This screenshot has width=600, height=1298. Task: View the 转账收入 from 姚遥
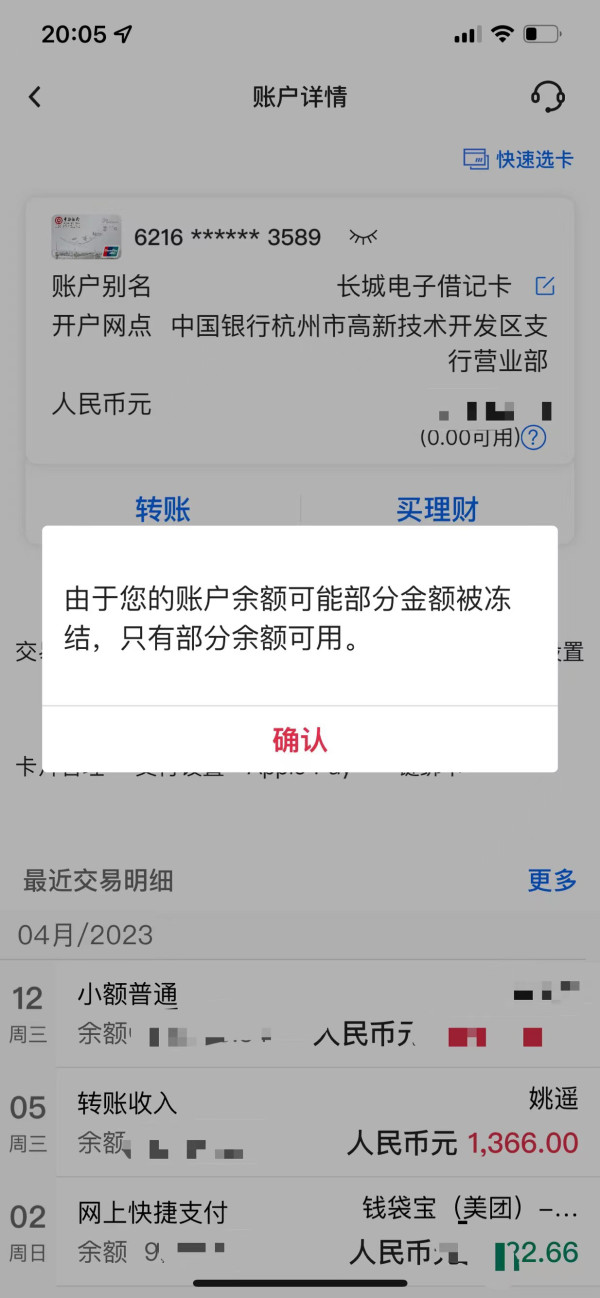point(300,1122)
